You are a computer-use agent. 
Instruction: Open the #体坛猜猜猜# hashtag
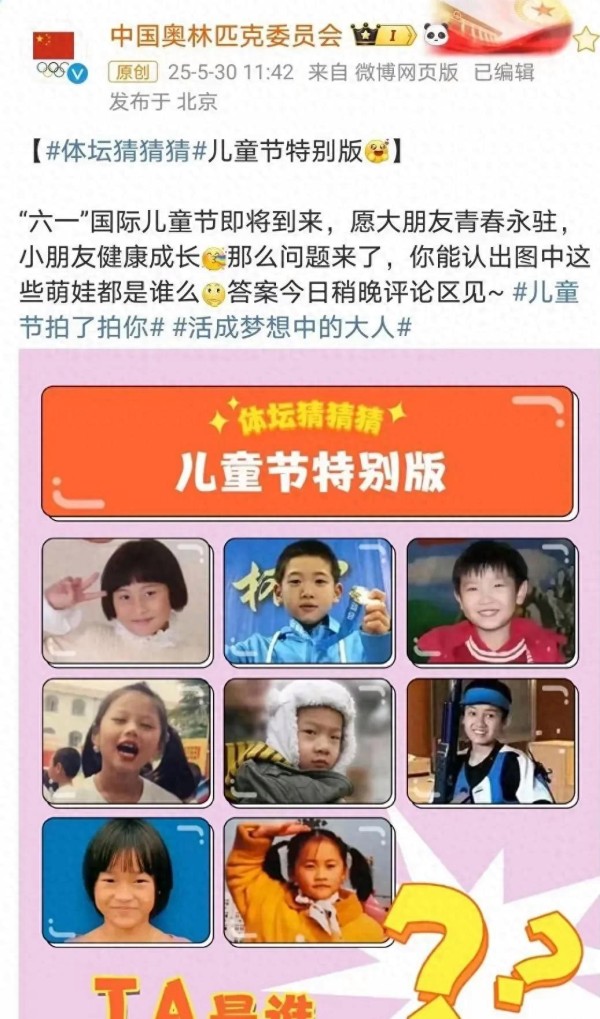(x=119, y=151)
